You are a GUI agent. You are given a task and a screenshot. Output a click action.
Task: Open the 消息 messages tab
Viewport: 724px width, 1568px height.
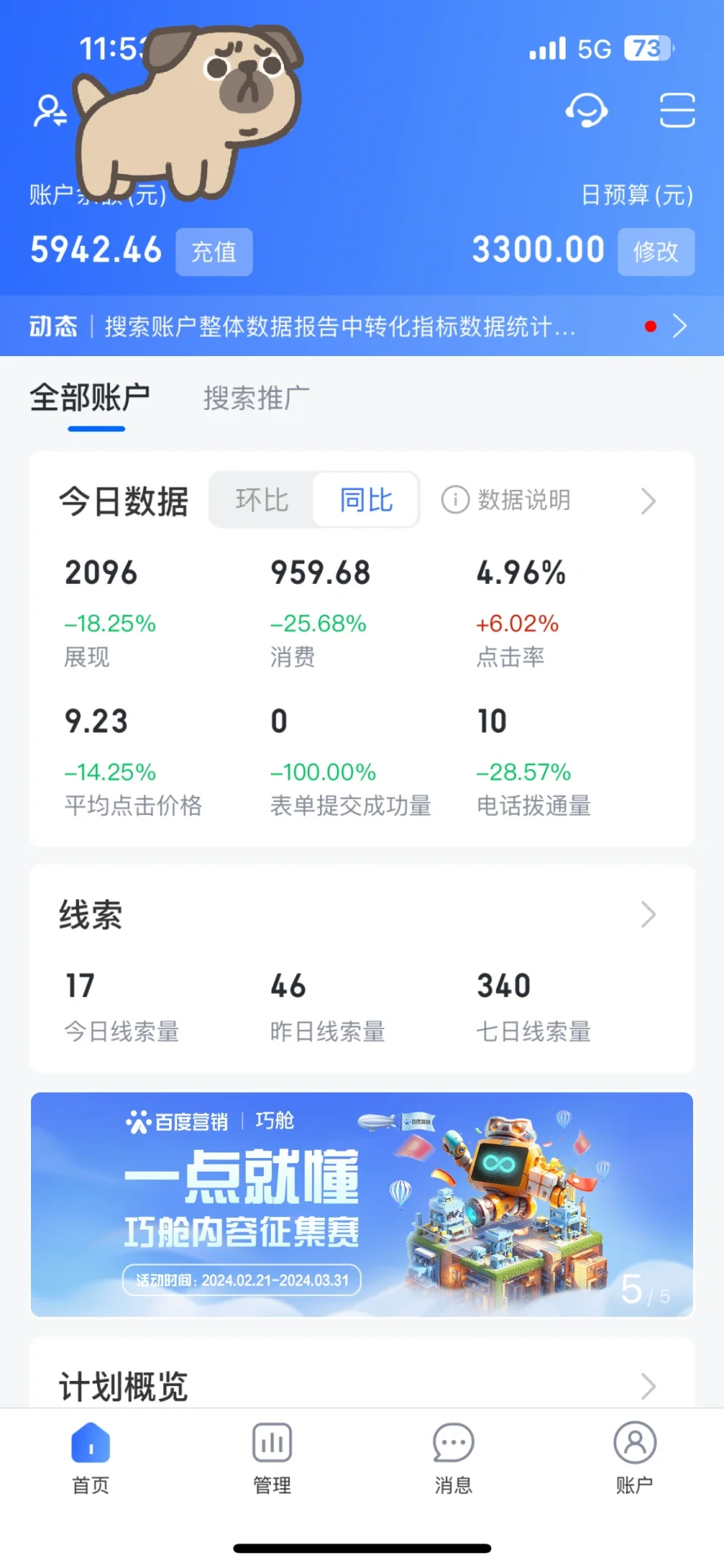pos(453,1458)
